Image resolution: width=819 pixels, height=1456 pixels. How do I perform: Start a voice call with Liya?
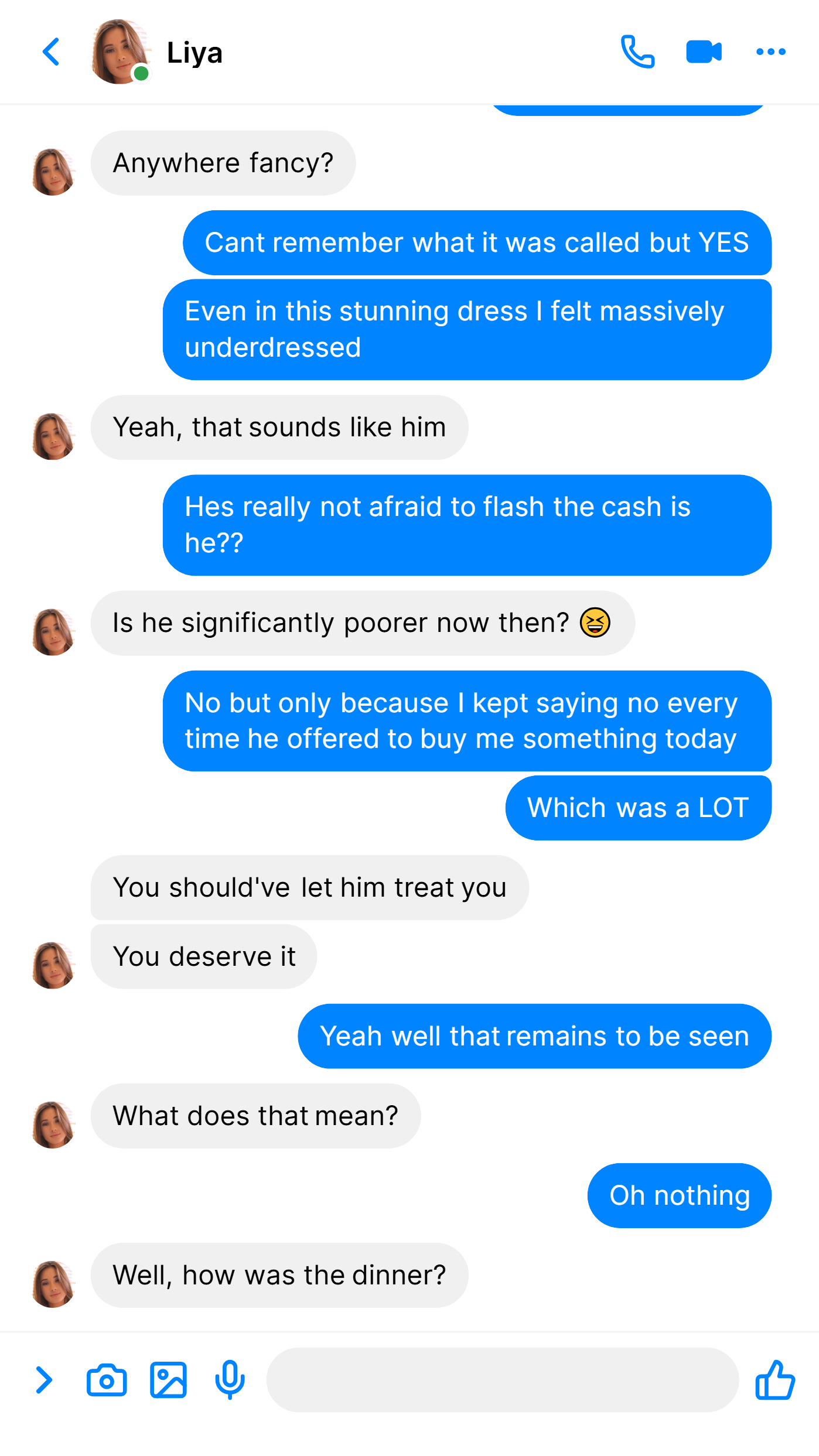click(x=637, y=52)
